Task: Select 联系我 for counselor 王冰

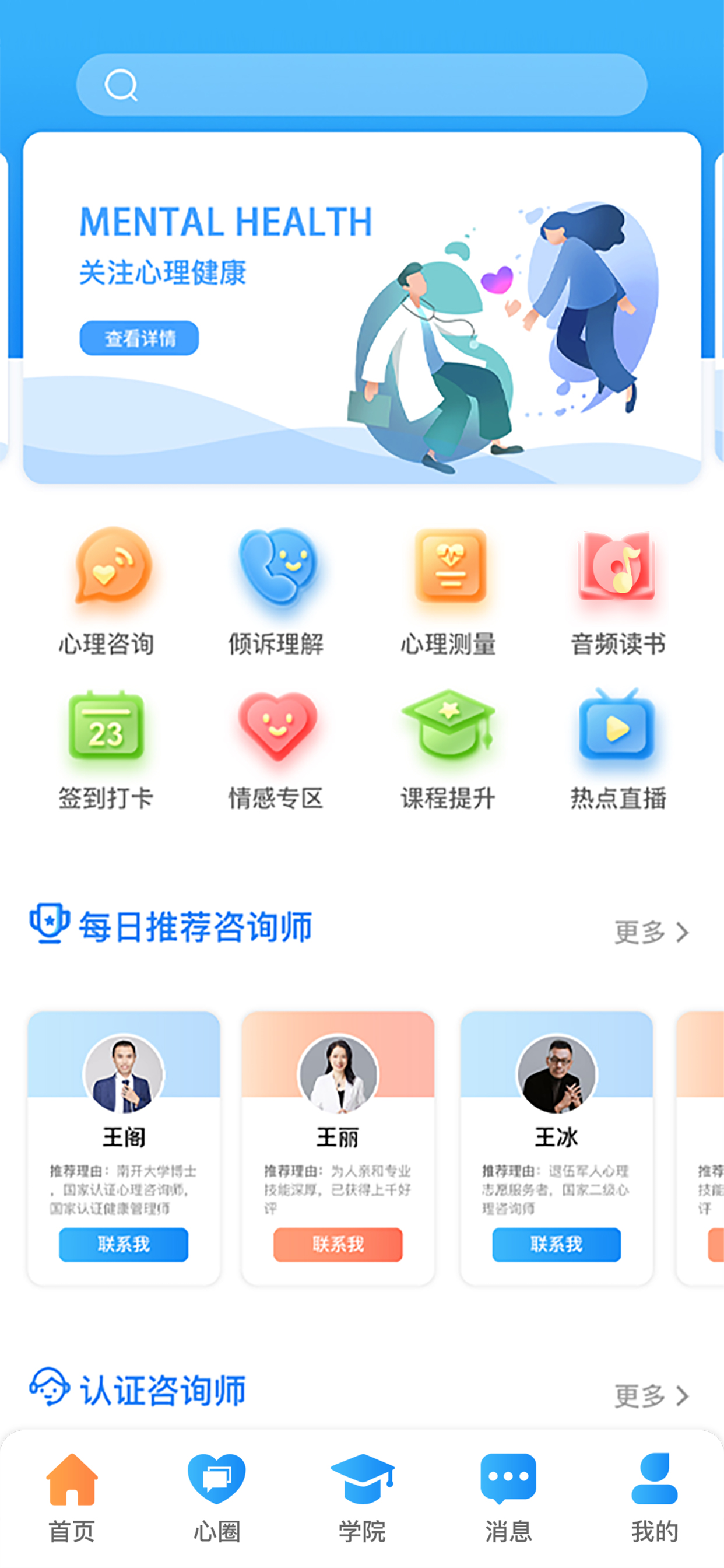Action: point(556,1244)
